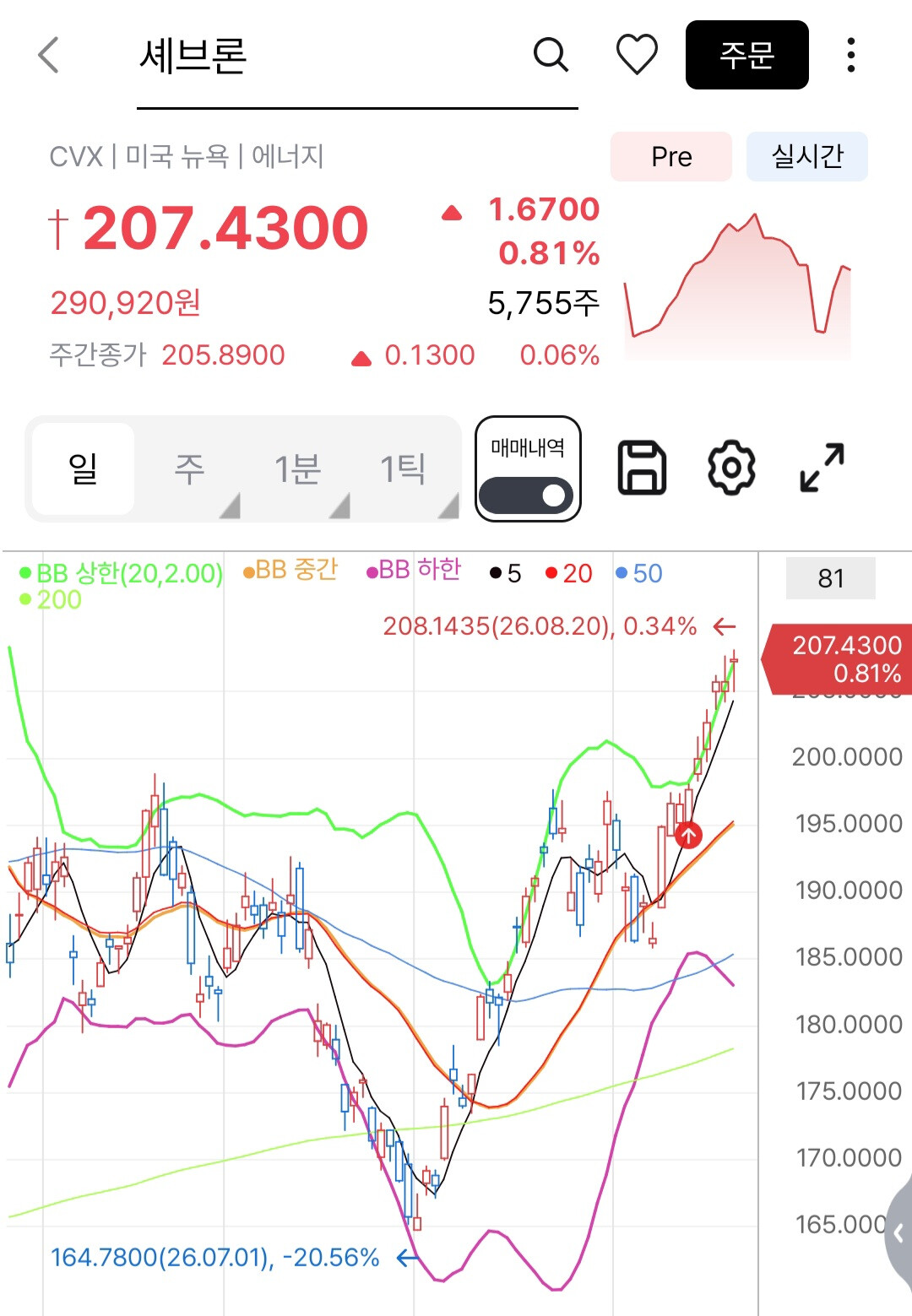The image size is (912, 1316).
Task: Switch chart to 1분 minute tab
Action: coord(297,468)
